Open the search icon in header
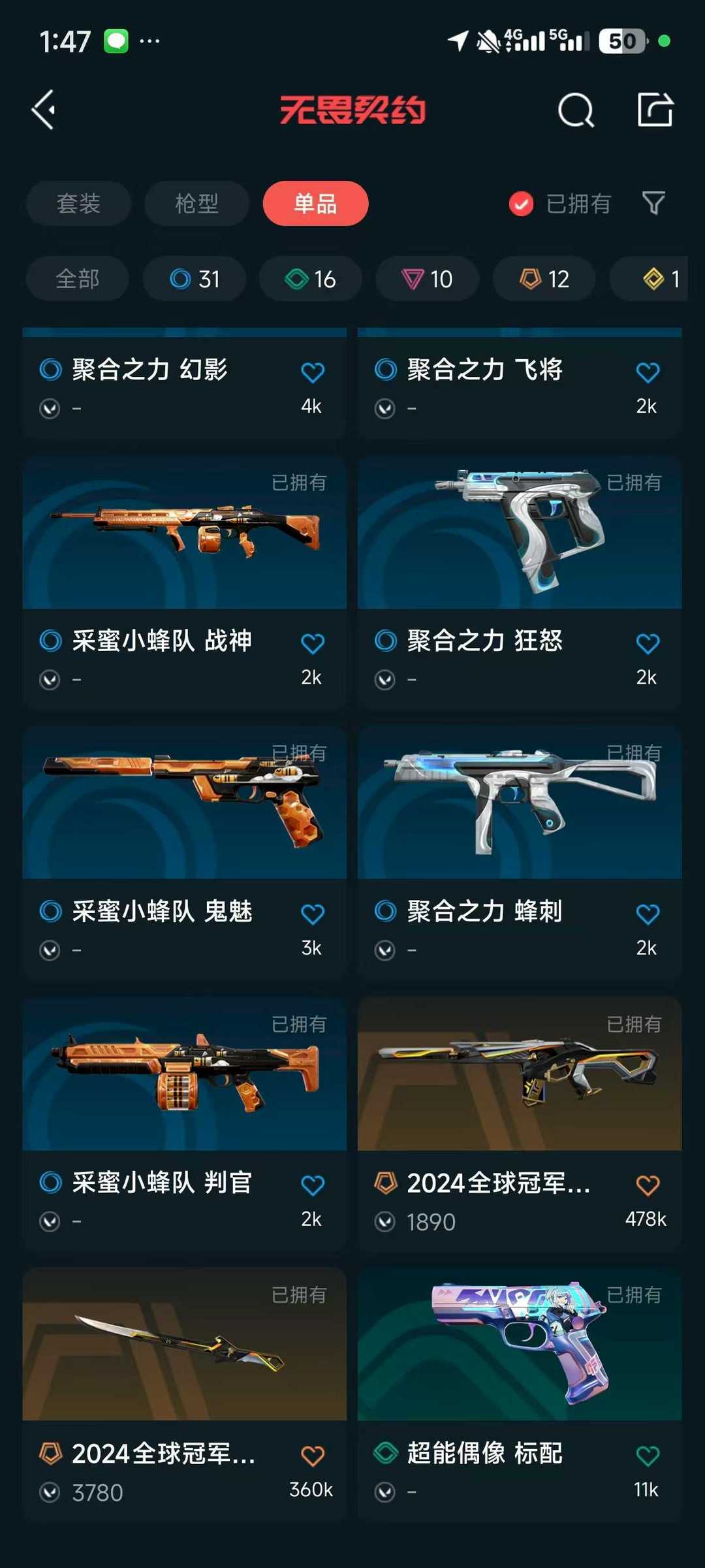Viewport: 705px width, 1568px height. (576, 110)
